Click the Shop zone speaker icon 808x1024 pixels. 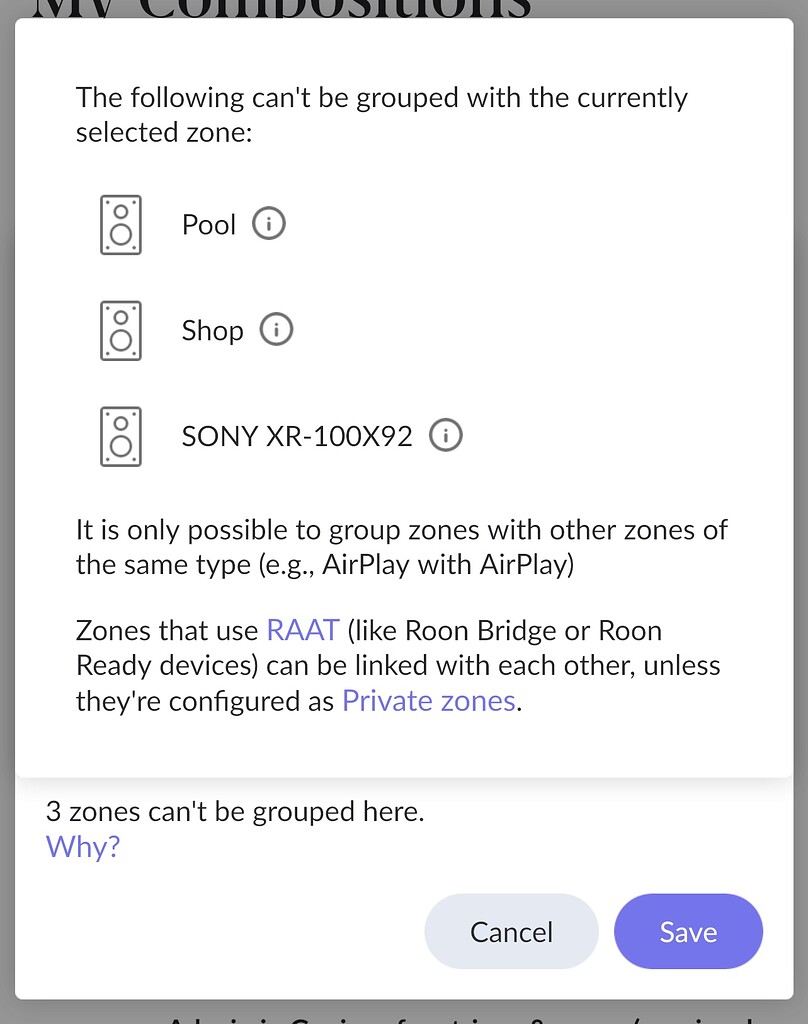click(x=120, y=330)
